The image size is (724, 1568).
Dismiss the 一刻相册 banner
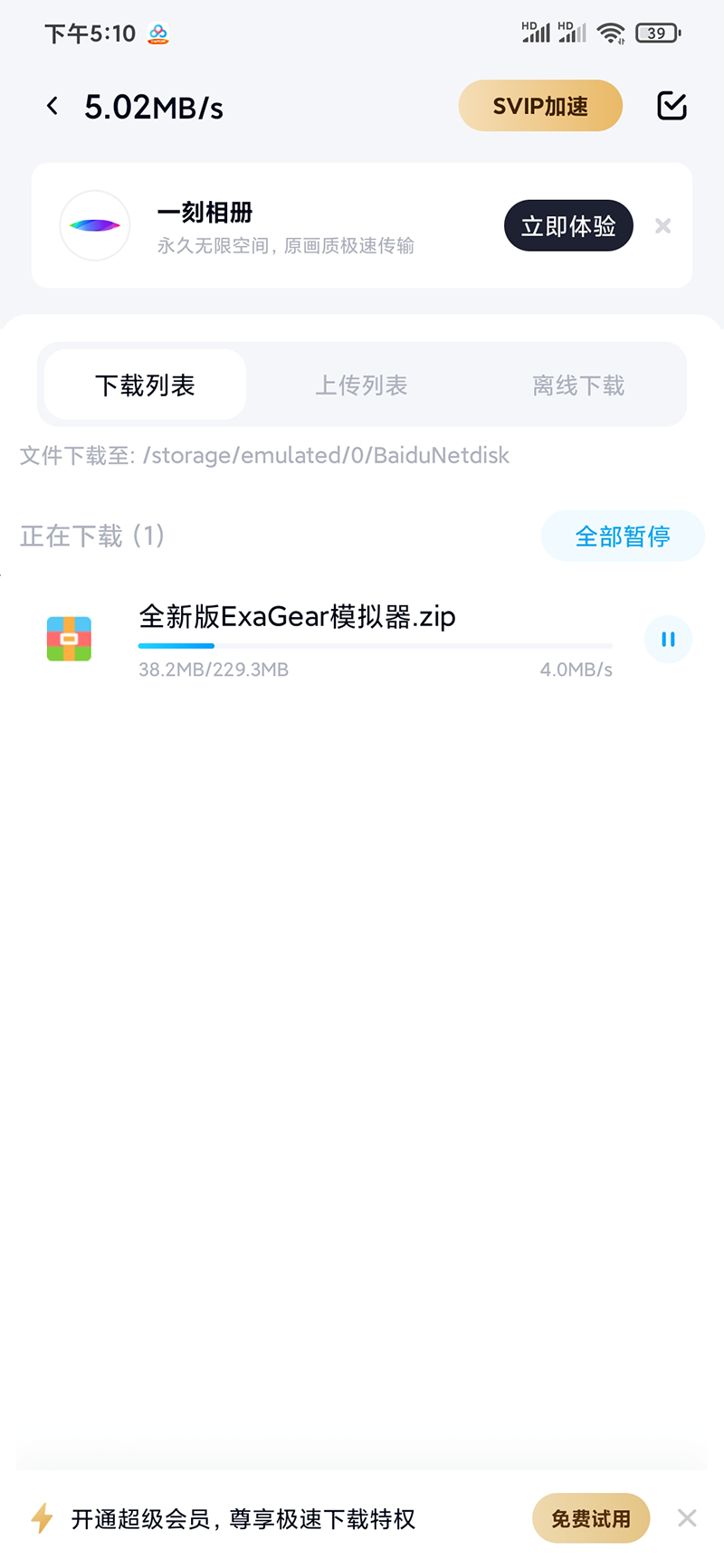click(663, 226)
